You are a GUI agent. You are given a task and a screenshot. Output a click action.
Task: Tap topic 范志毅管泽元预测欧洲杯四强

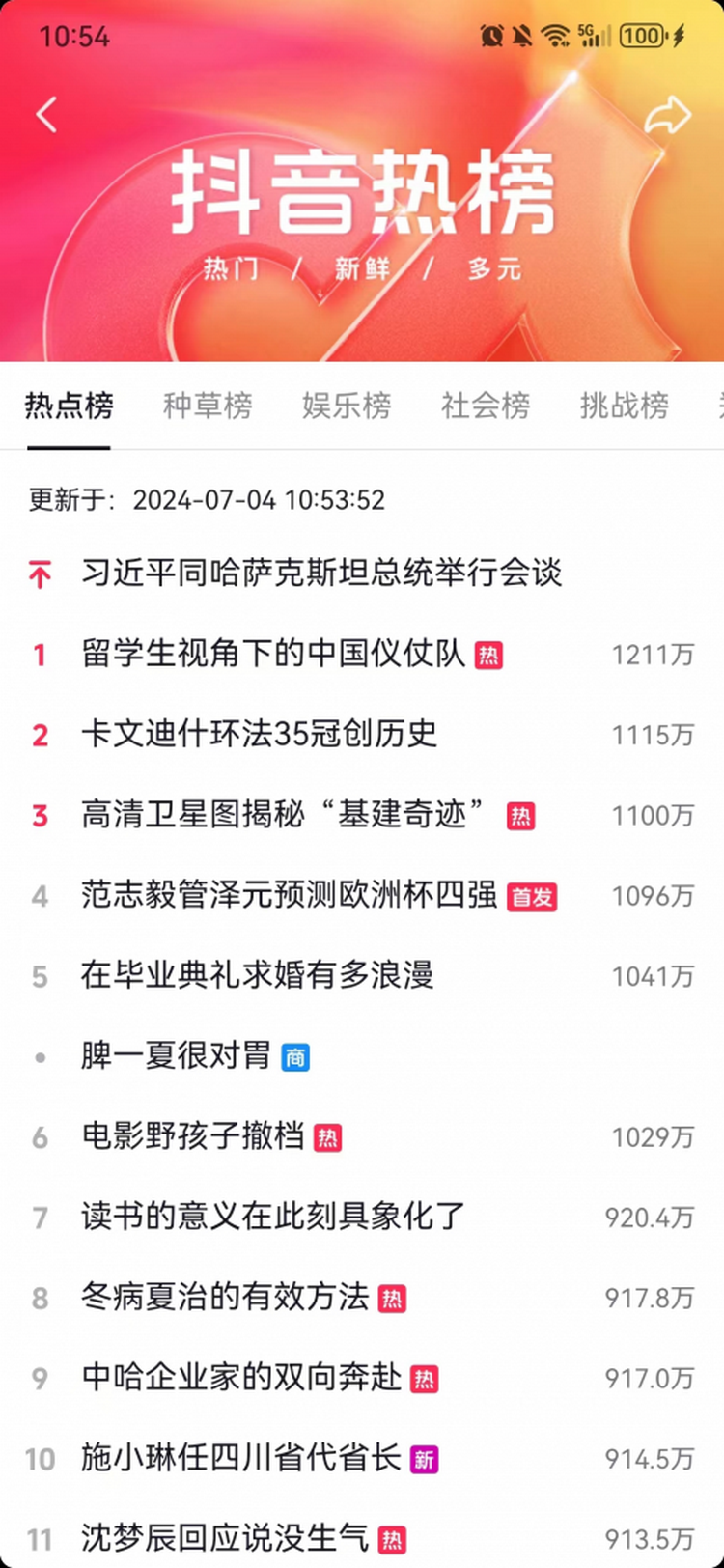point(289,896)
